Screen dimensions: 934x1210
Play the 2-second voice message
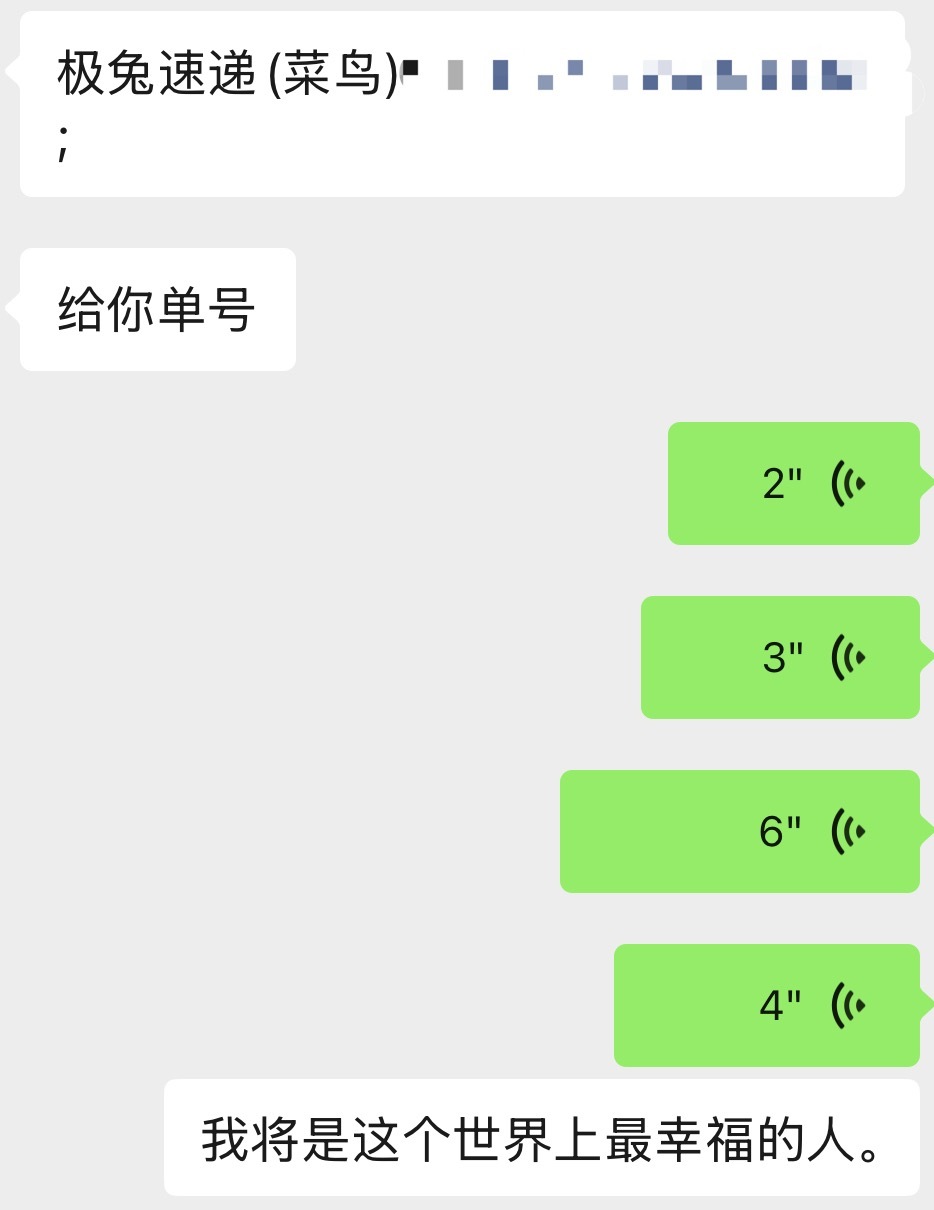(x=795, y=483)
